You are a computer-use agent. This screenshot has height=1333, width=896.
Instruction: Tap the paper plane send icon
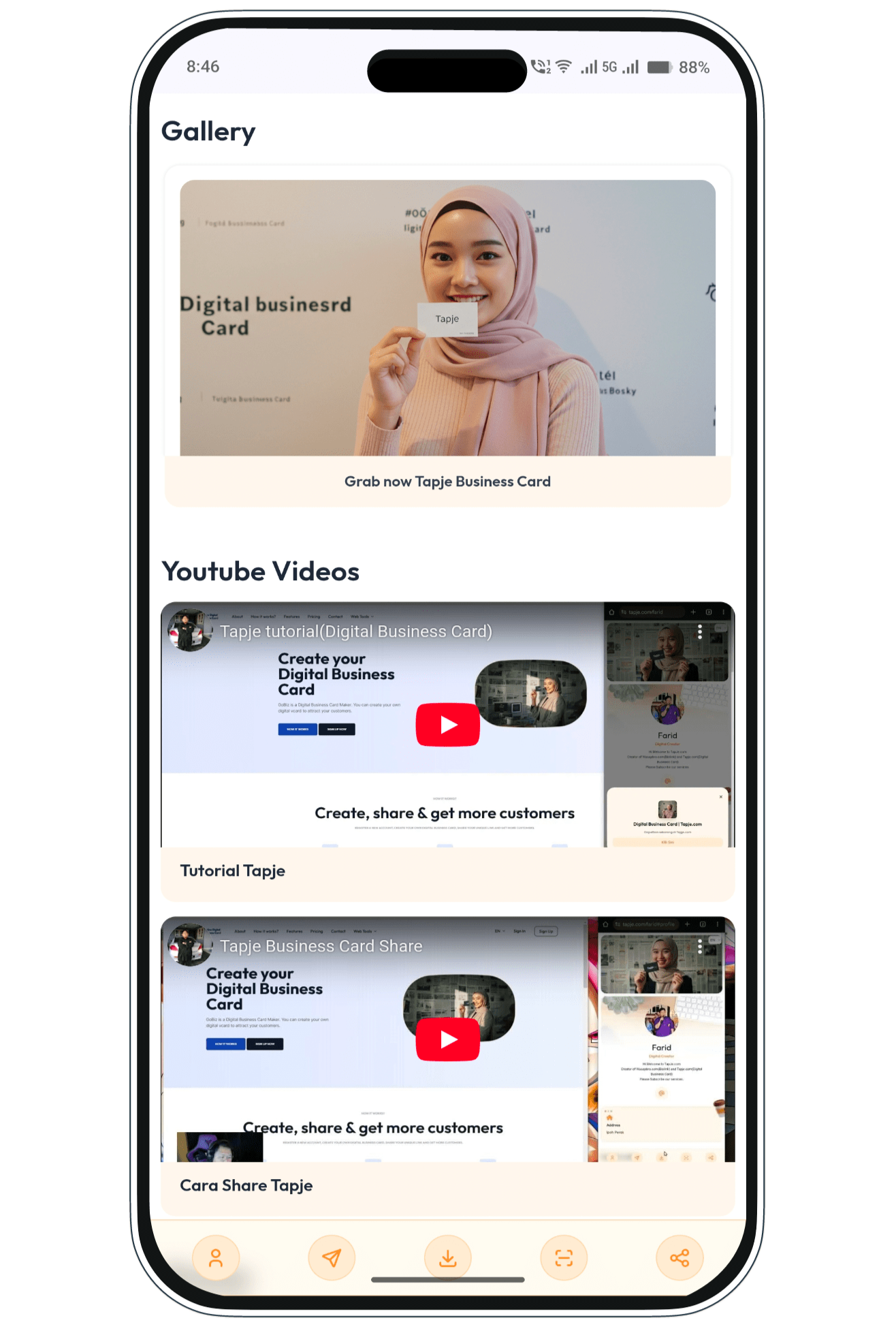(332, 1258)
